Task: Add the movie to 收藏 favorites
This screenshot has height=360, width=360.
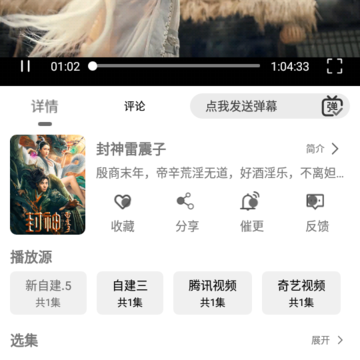Action: (123, 213)
